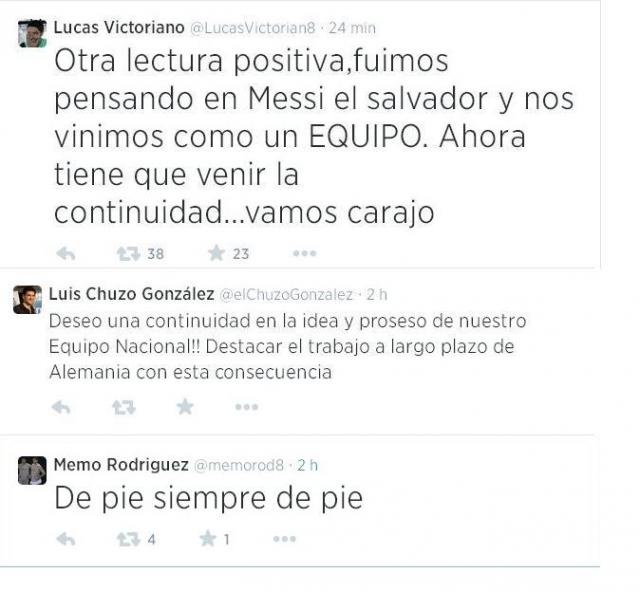Reply to Luis Chuzo González's tweet
The width and height of the screenshot is (640, 591).
pyautogui.click(x=61, y=407)
